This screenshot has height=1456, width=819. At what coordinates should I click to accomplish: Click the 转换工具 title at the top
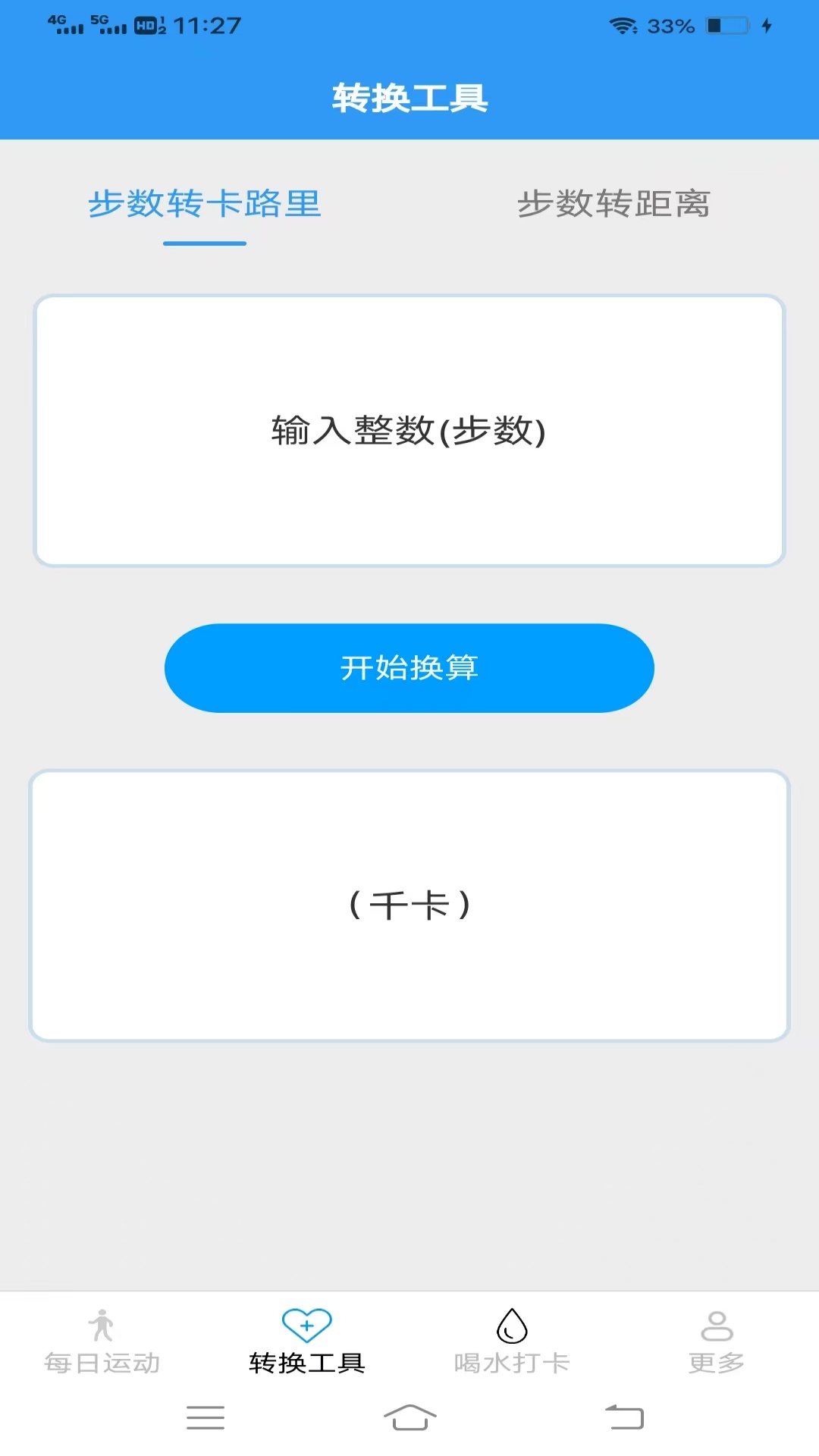point(409,98)
